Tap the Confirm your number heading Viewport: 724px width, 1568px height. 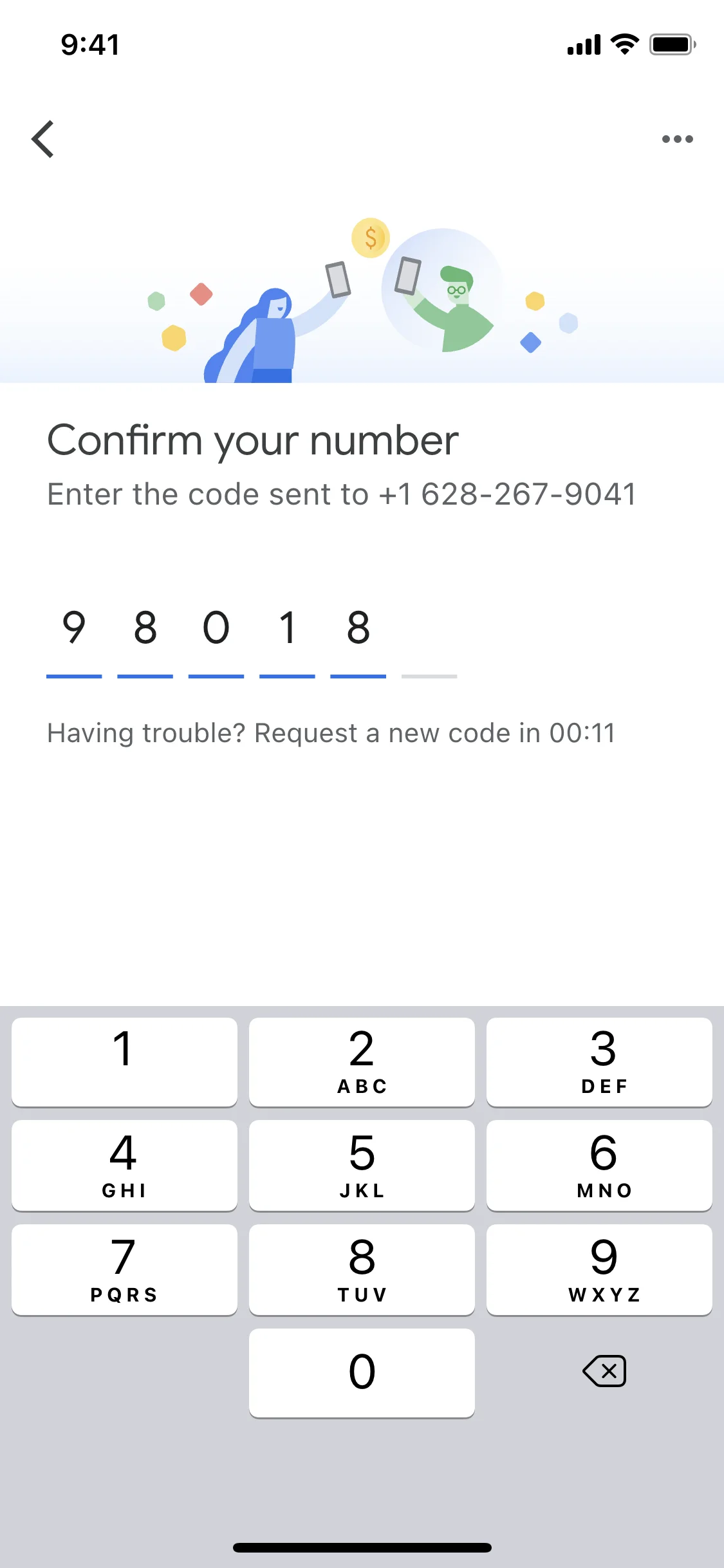pos(252,440)
